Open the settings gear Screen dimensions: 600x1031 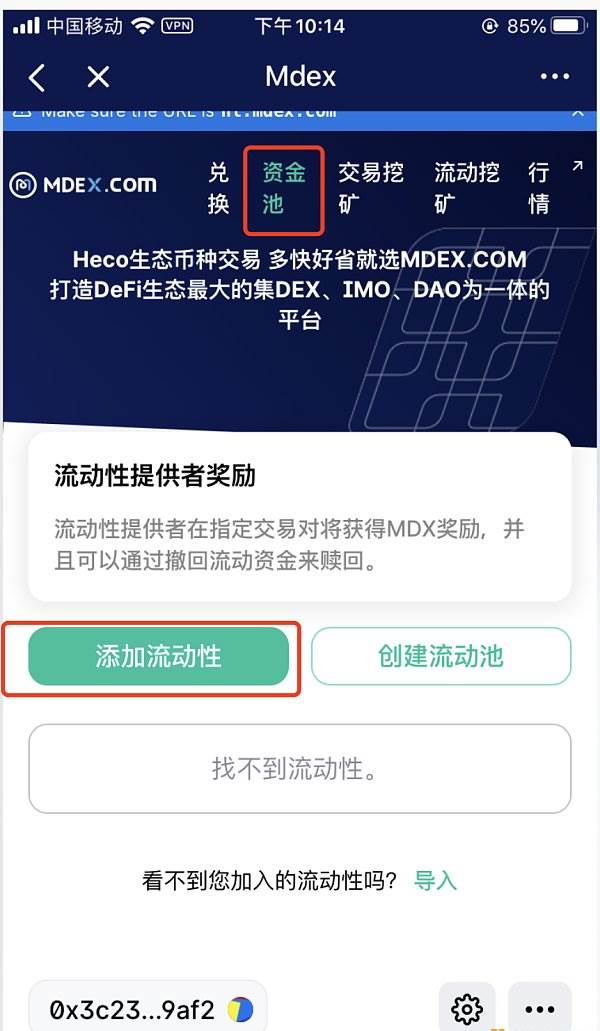click(x=467, y=1010)
